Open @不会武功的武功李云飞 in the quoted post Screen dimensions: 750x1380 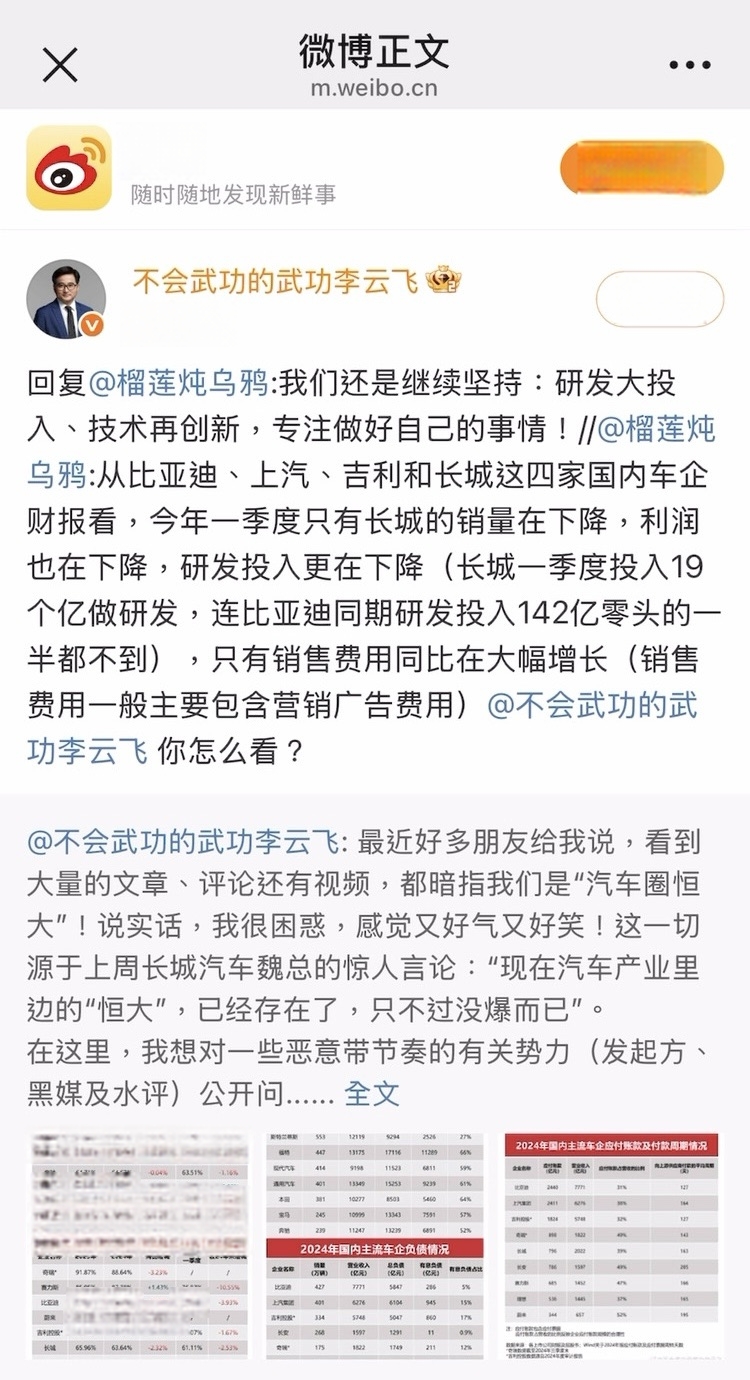click(x=184, y=842)
